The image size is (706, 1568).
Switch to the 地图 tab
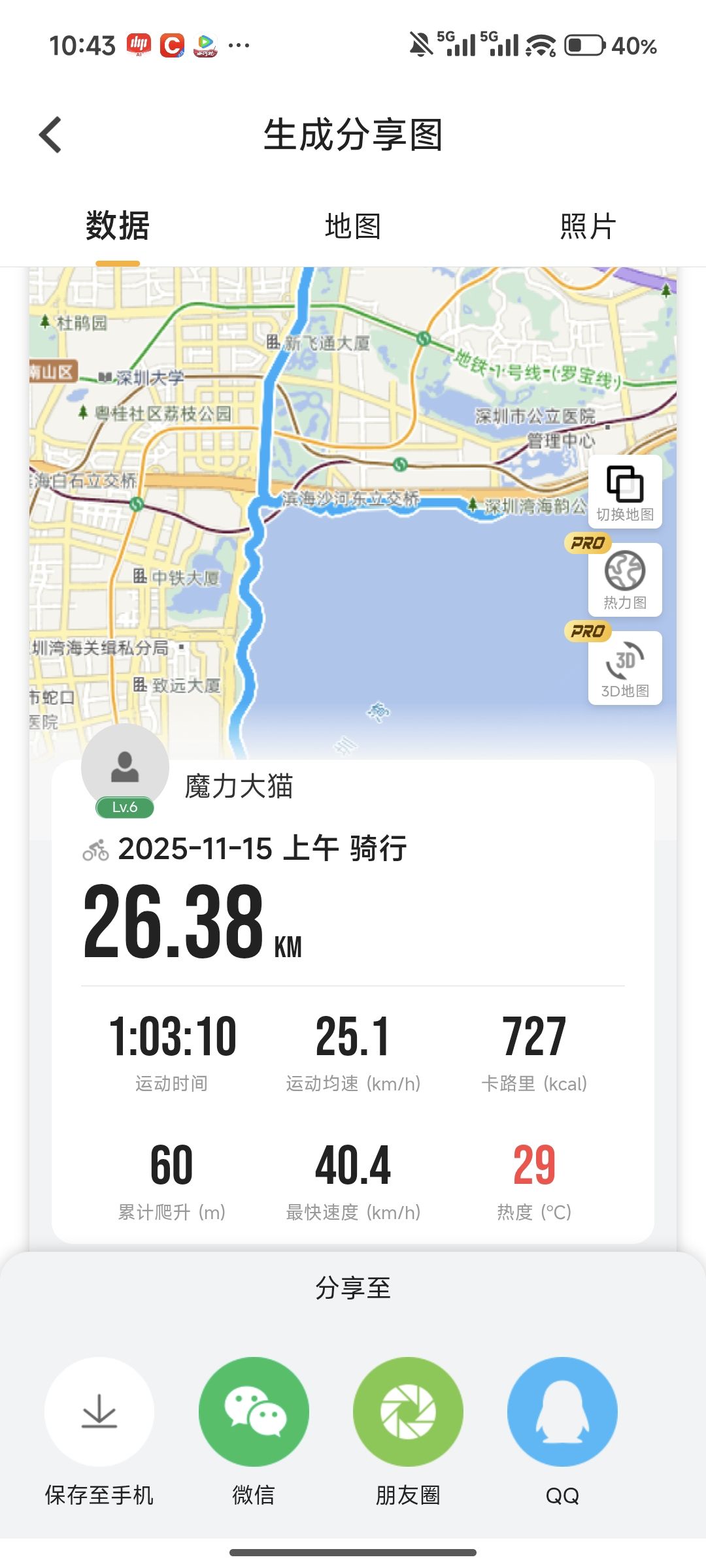(352, 227)
